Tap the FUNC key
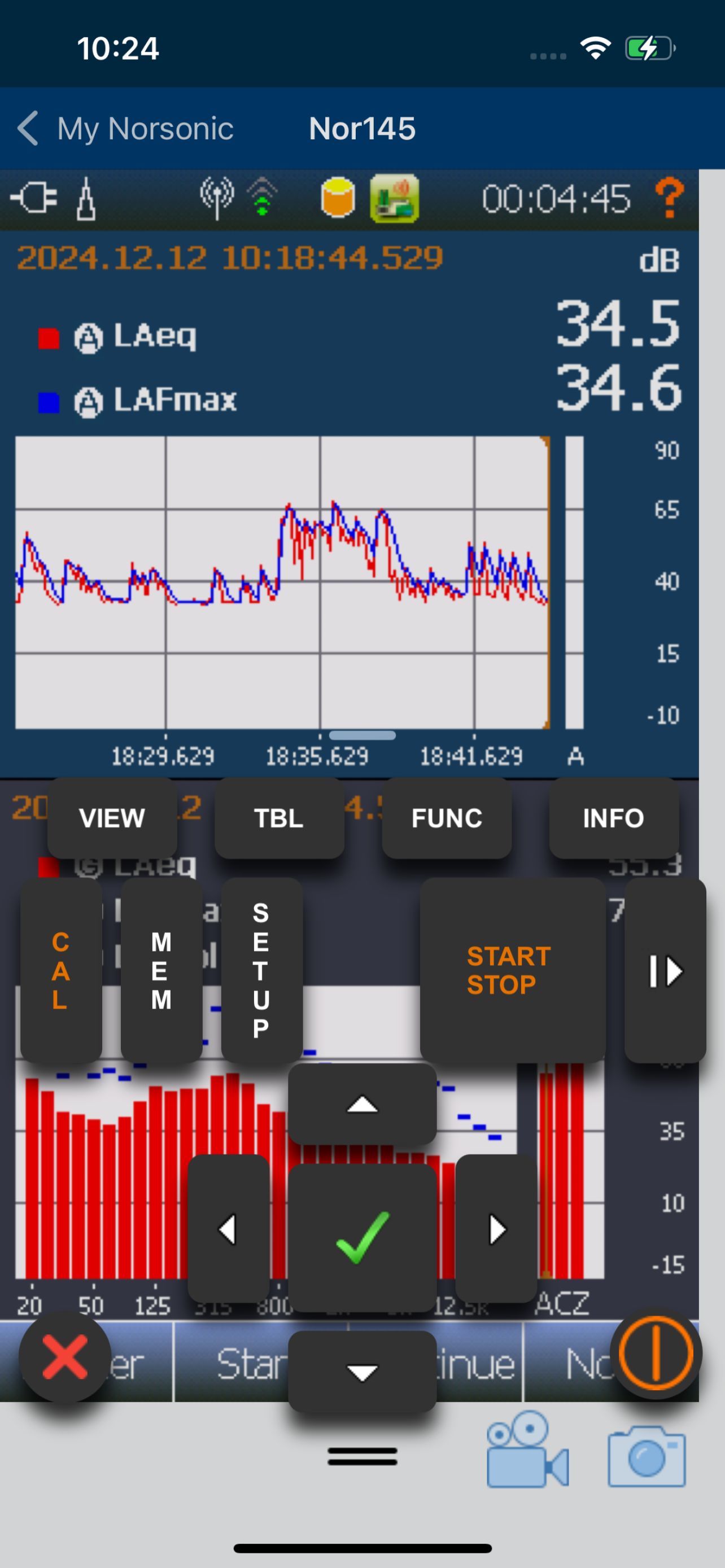 coord(447,818)
